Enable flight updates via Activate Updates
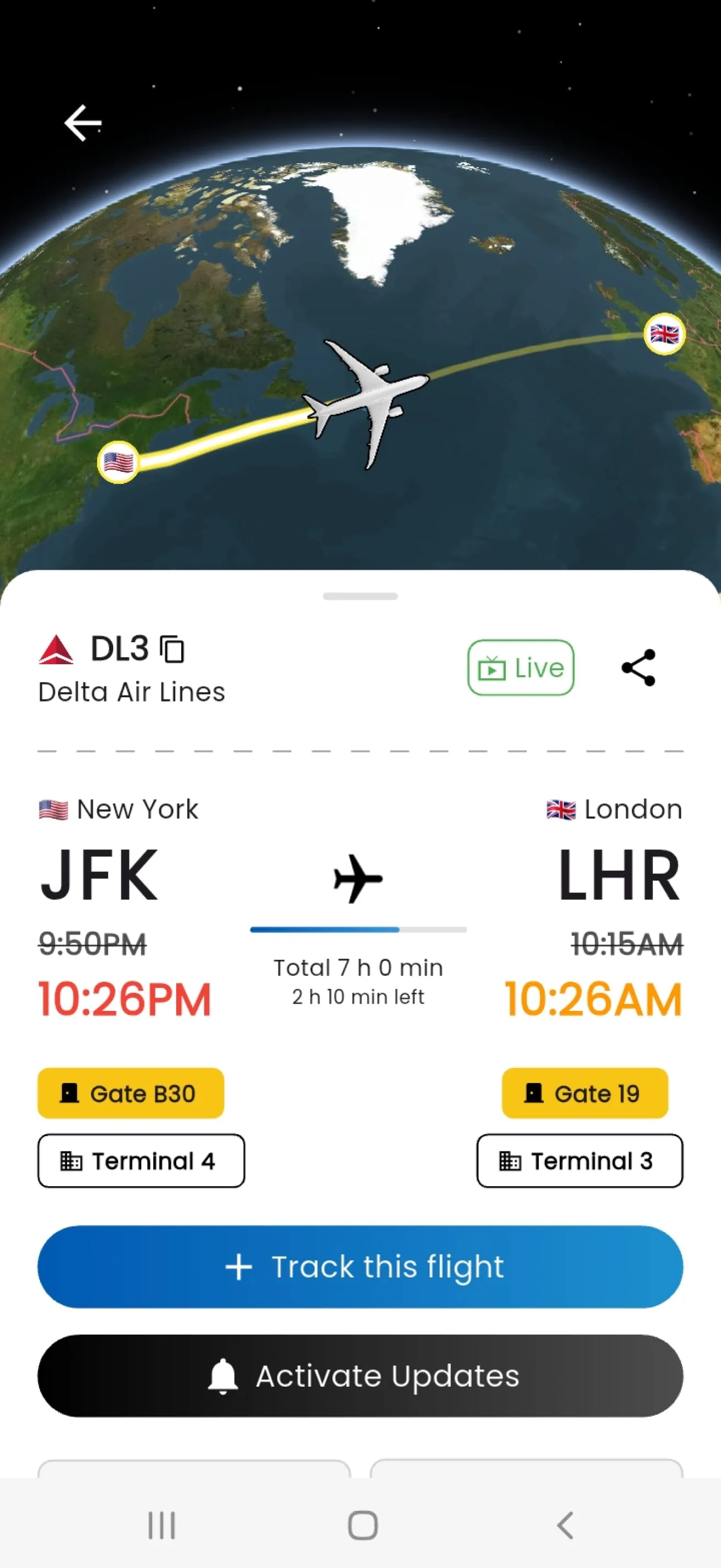Viewport: 721px width, 1568px height. coord(360,1376)
